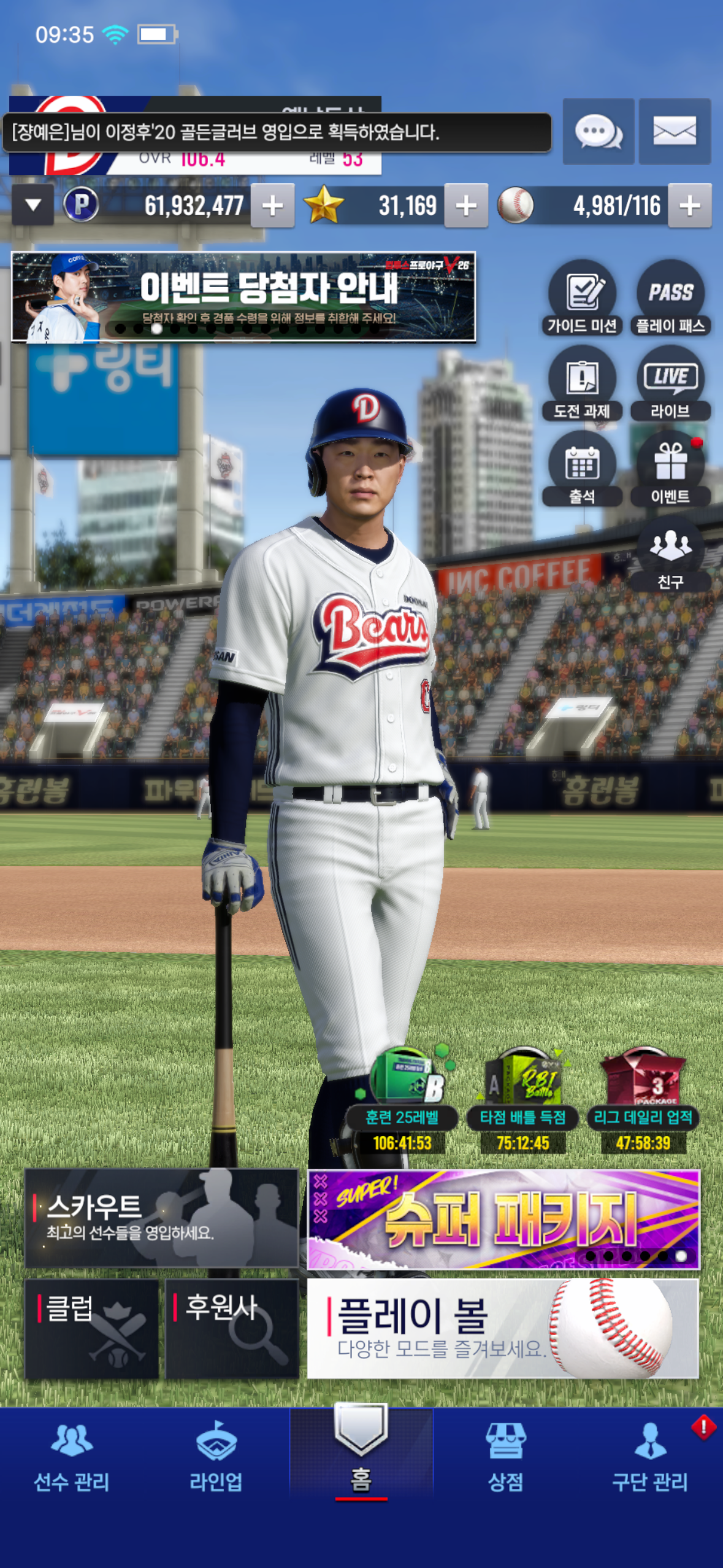Open the 클럽 menu

click(x=92, y=1329)
